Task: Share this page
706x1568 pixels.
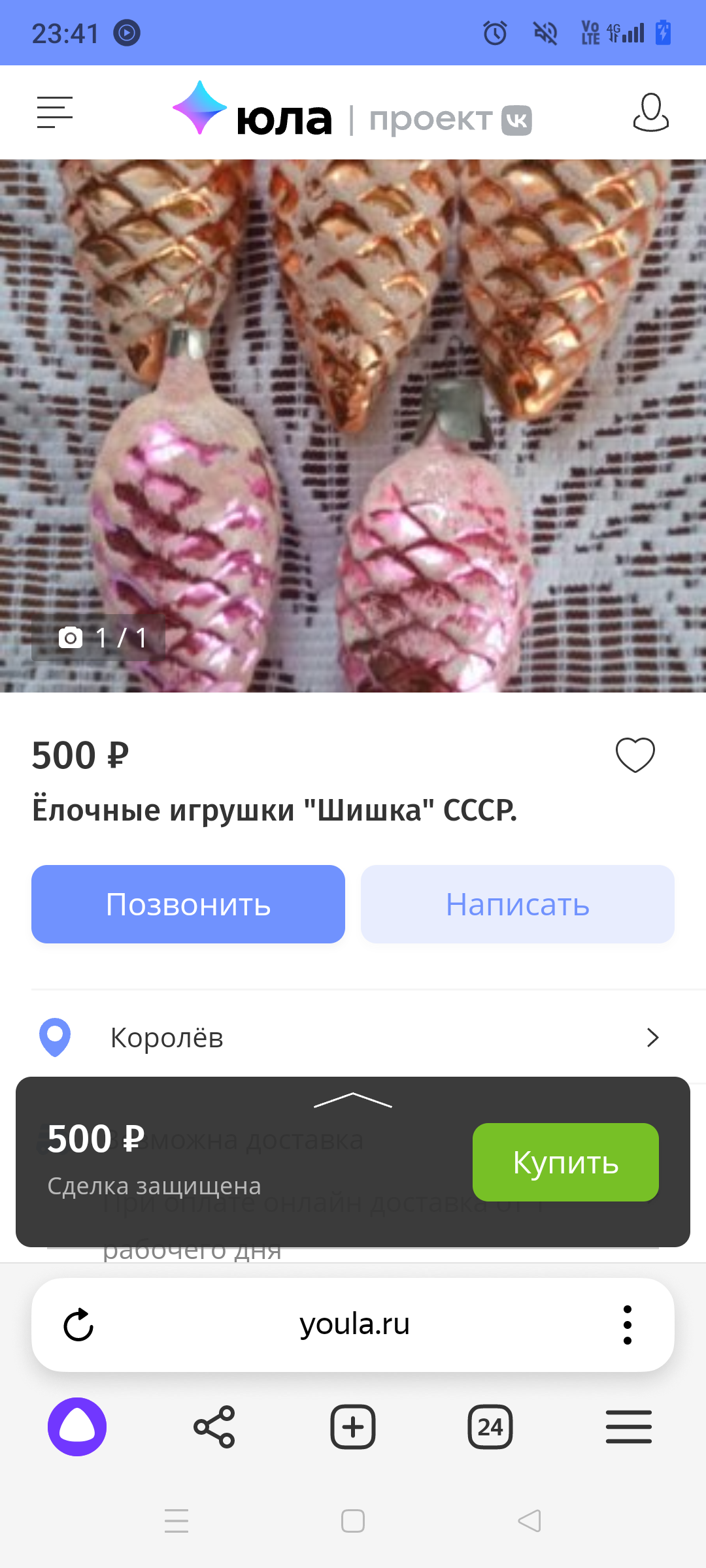Action: (x=214, y=1427)
